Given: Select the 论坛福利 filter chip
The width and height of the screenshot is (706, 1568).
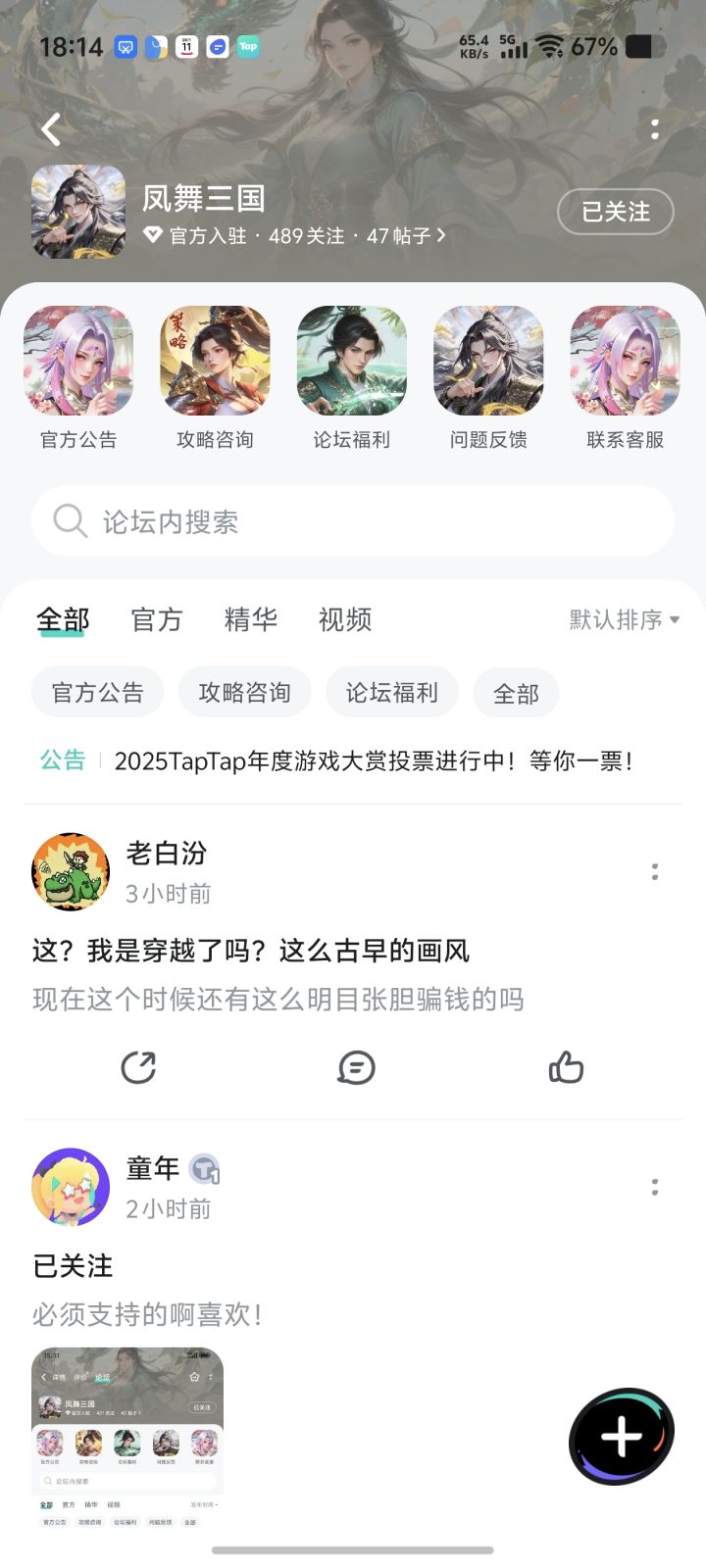Looking at the screenshot, I should tap(392, 693).
